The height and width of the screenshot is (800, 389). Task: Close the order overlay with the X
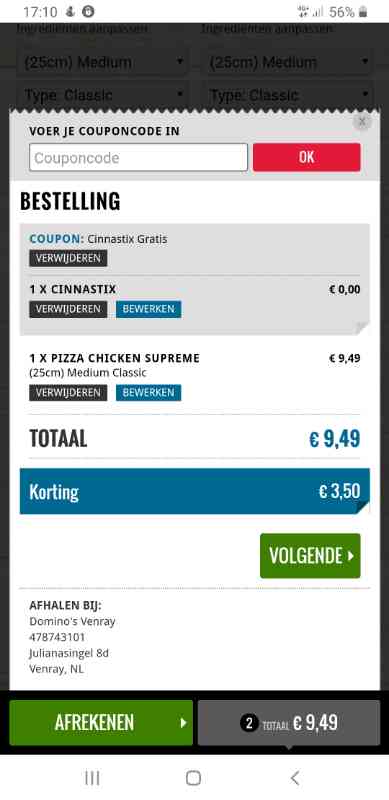[x=362, y=121]
